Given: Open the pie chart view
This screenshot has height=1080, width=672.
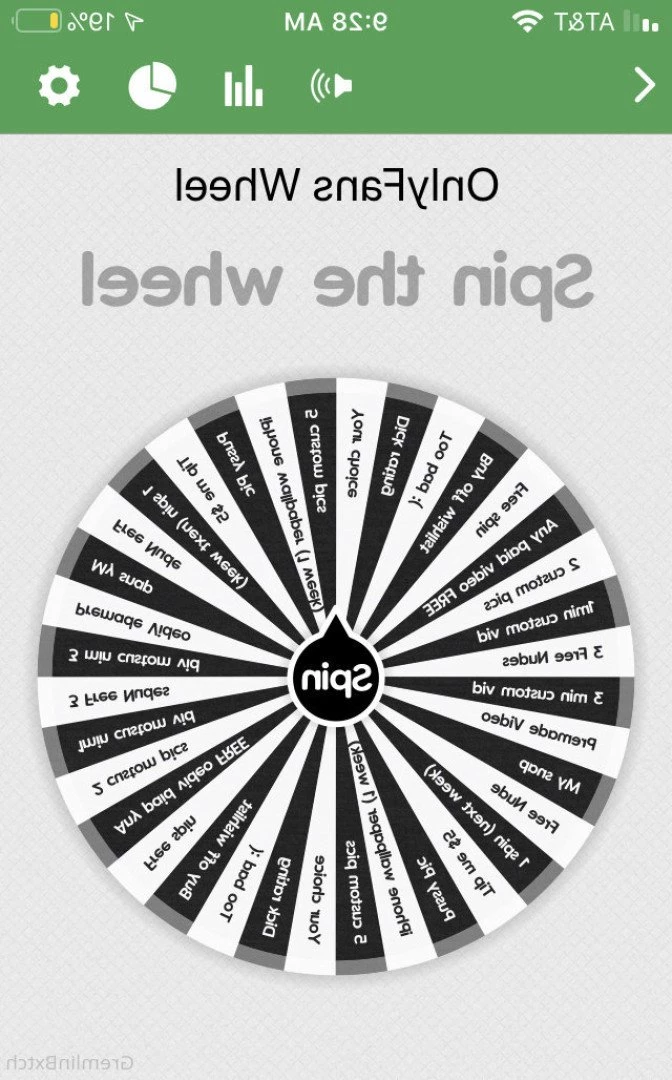Looking at the screenshot, I should [x=152, y=86].
